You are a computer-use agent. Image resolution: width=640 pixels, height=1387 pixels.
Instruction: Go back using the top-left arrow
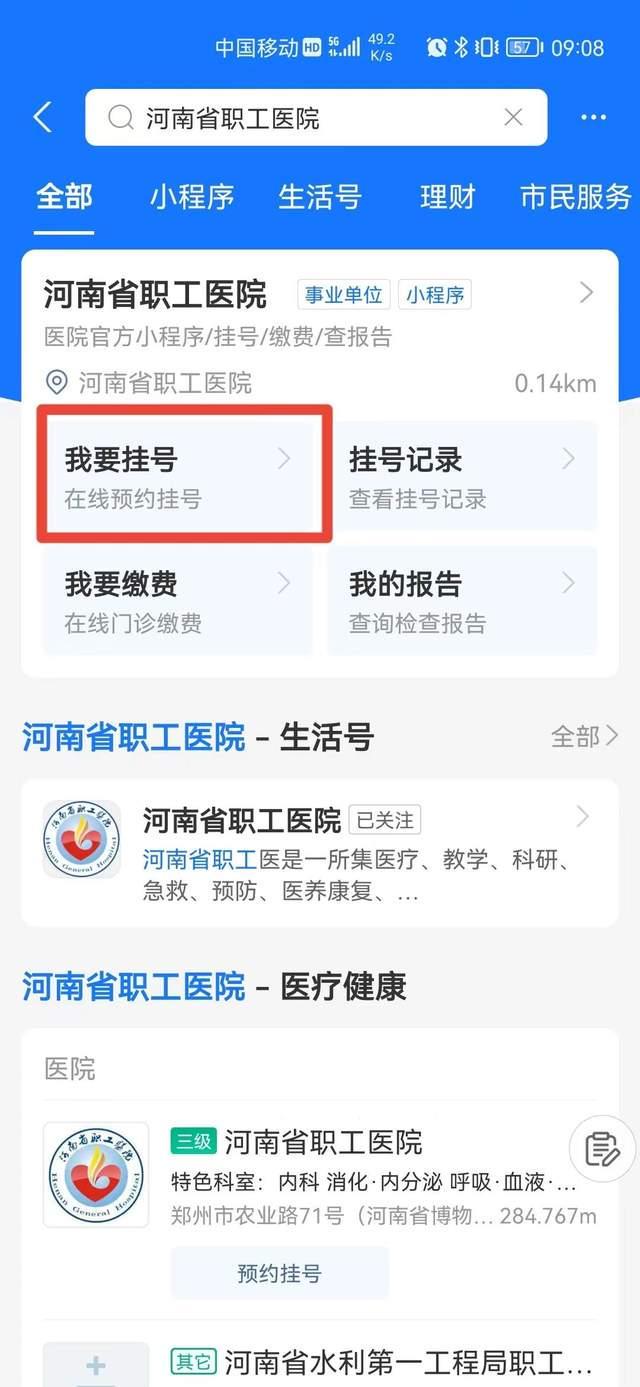point(42,118)
